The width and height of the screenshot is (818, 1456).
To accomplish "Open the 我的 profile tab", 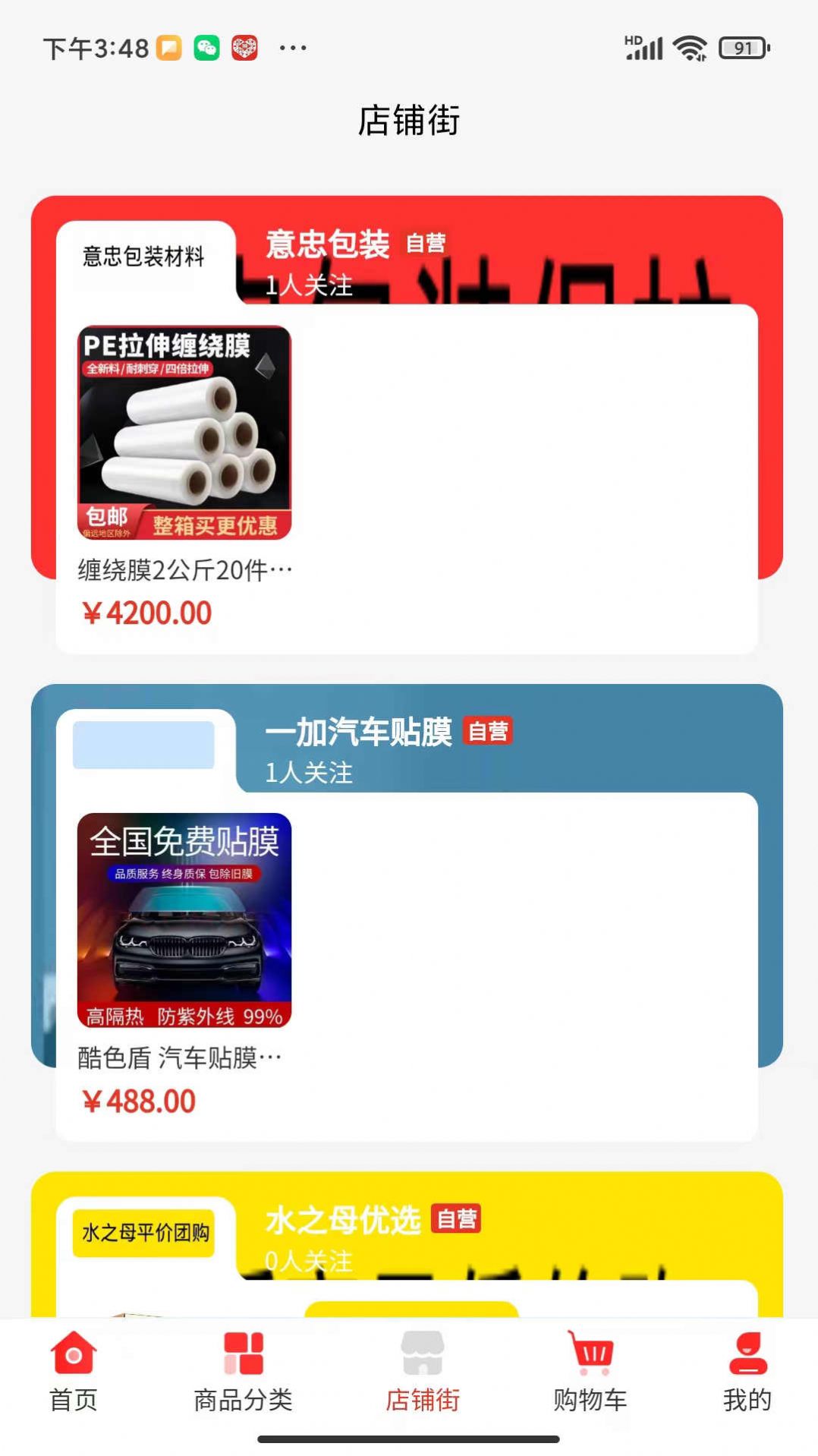I will [x=747, y=1371].
